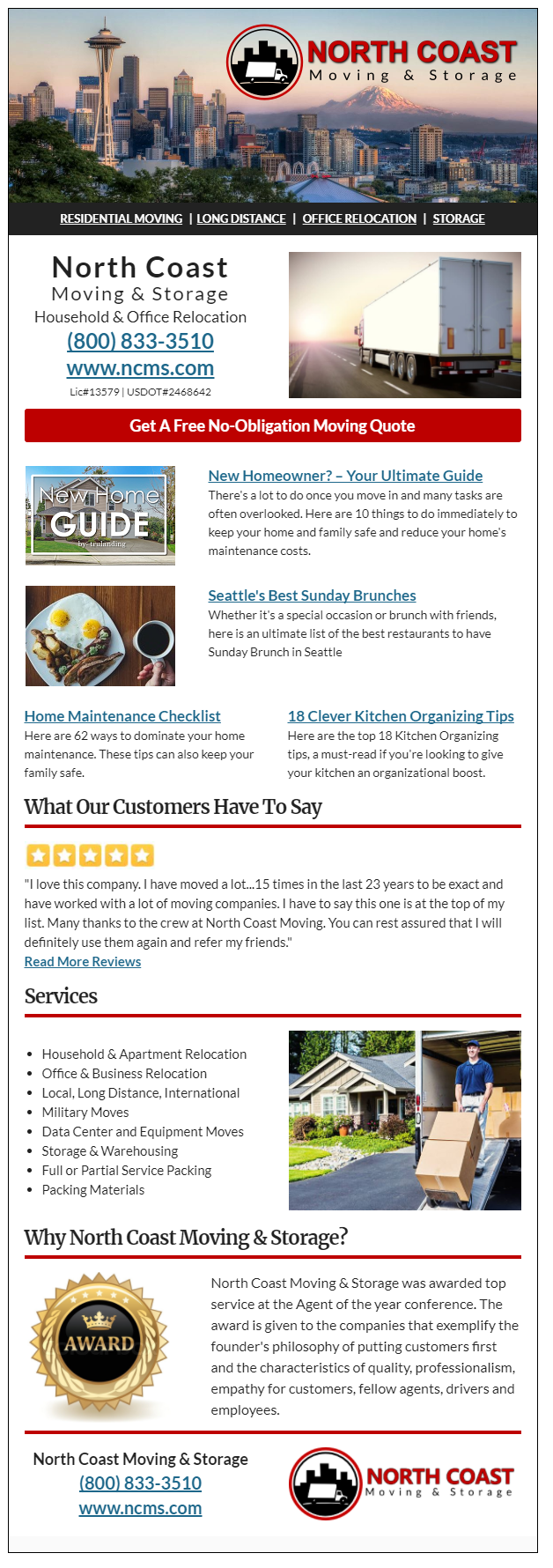Viewport: 553px width, 1568px height.
Task: Open the New Home Guide image
Action: [x=100, y=515]
